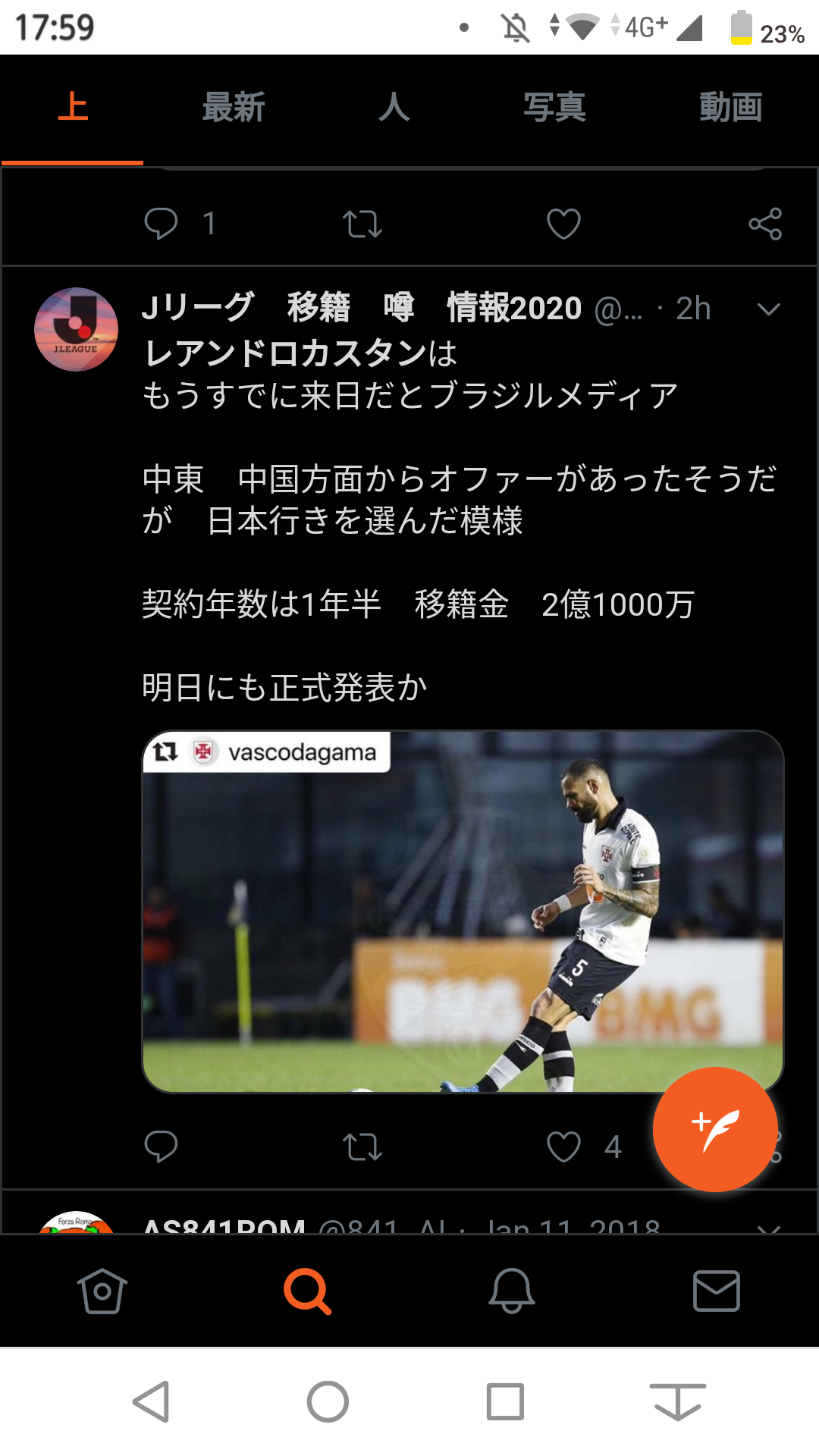
Task: Tap reply icon showing 1 comment
Action: pyautogui.click(x=161, y=224)
